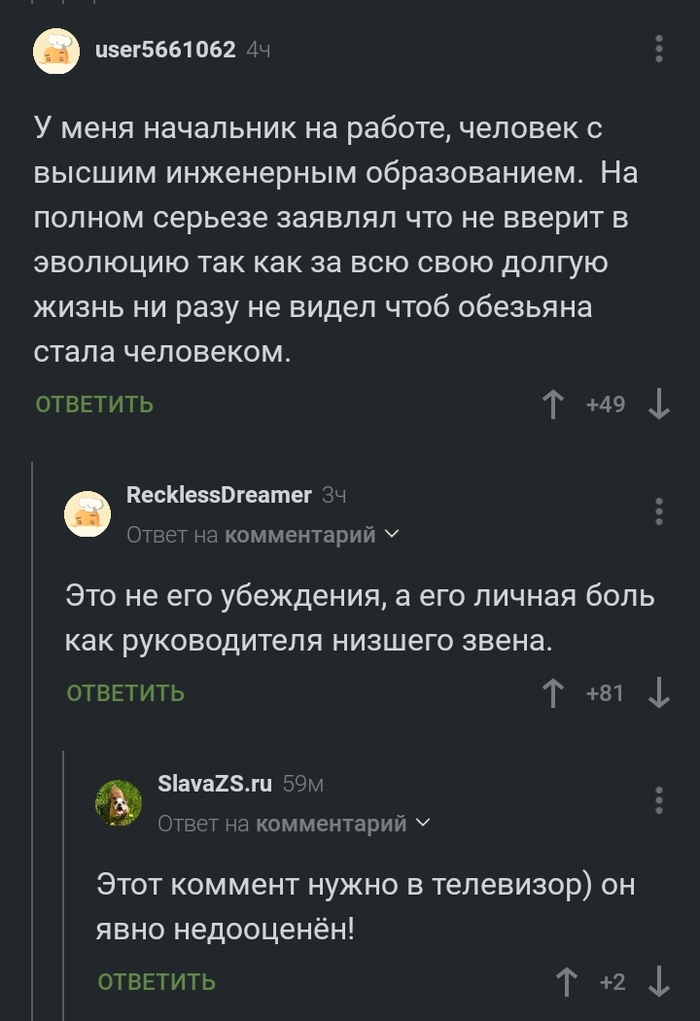
Task: Open overflow menu on RecklessDreamer's comment
Action: click(659, 511)
